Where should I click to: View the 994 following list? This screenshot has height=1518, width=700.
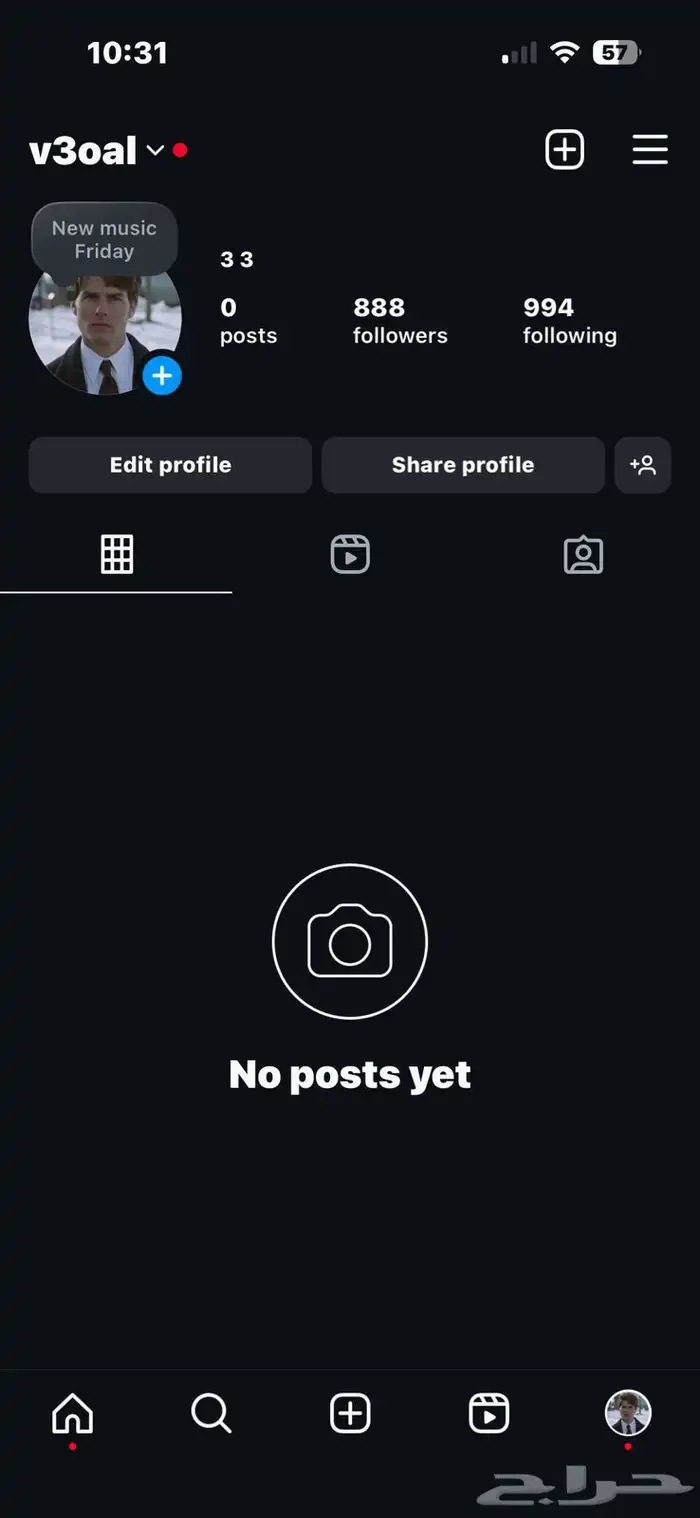point(569,321)
